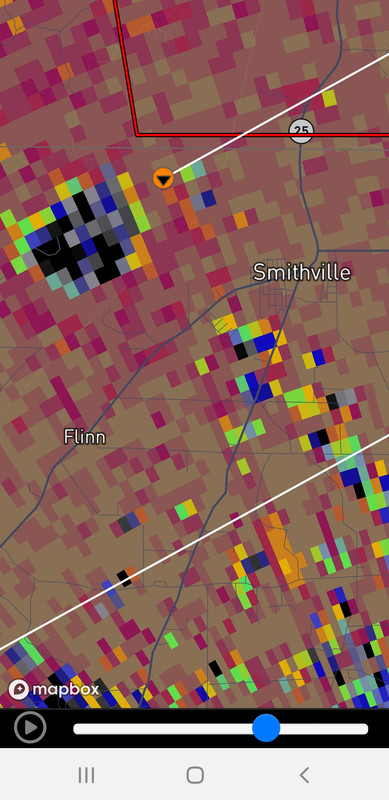
Task: Go to the home screen
Action: pos(195,775)
